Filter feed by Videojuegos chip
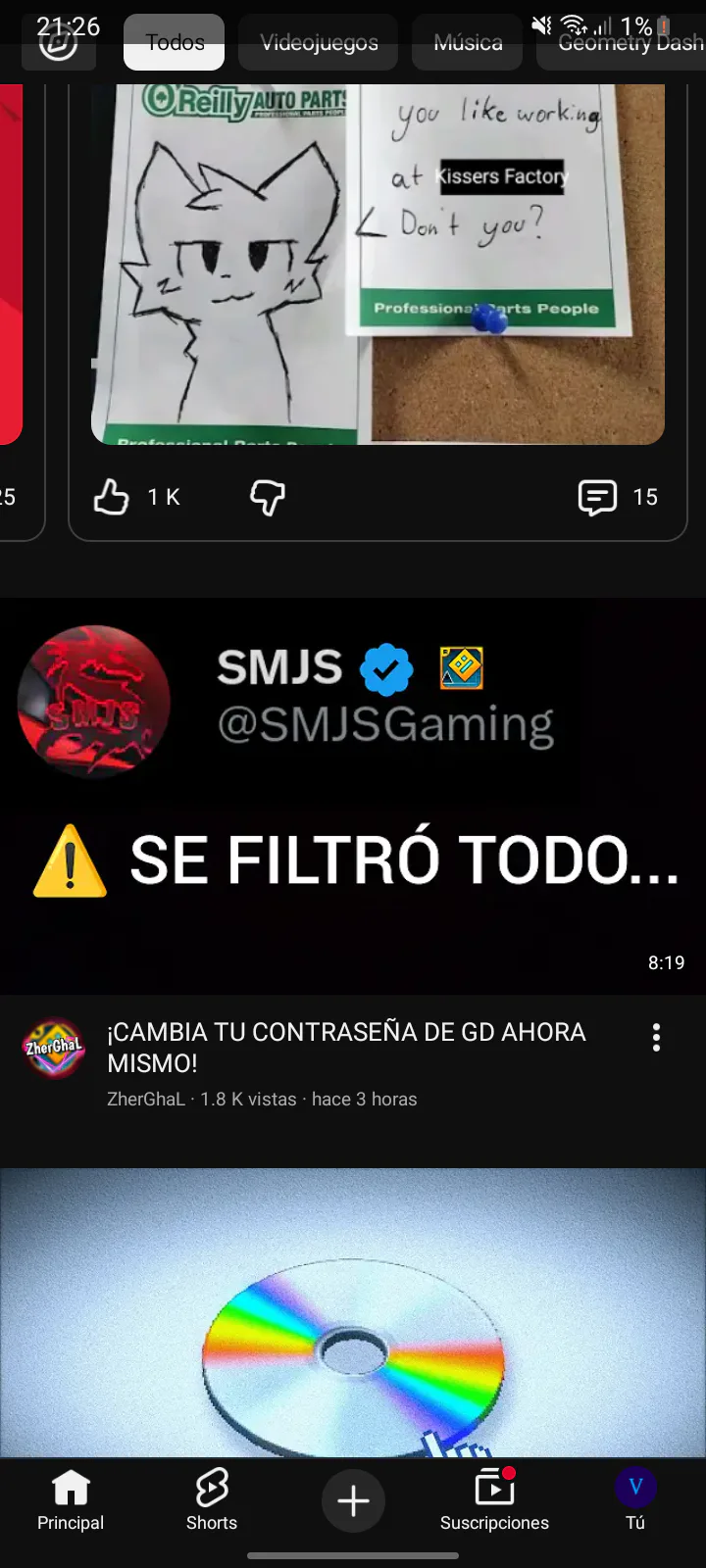 pos(319,43)
